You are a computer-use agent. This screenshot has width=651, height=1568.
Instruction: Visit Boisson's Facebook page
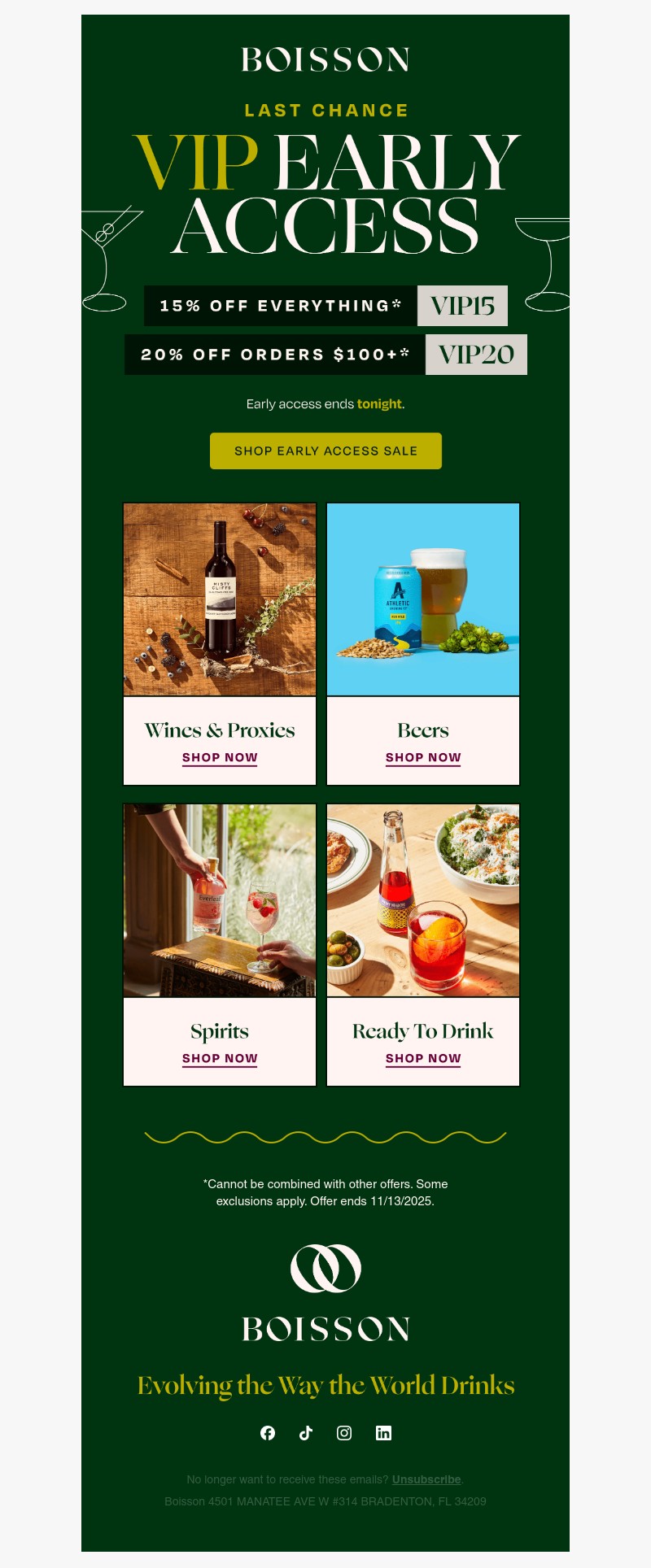click(268, 1433)
